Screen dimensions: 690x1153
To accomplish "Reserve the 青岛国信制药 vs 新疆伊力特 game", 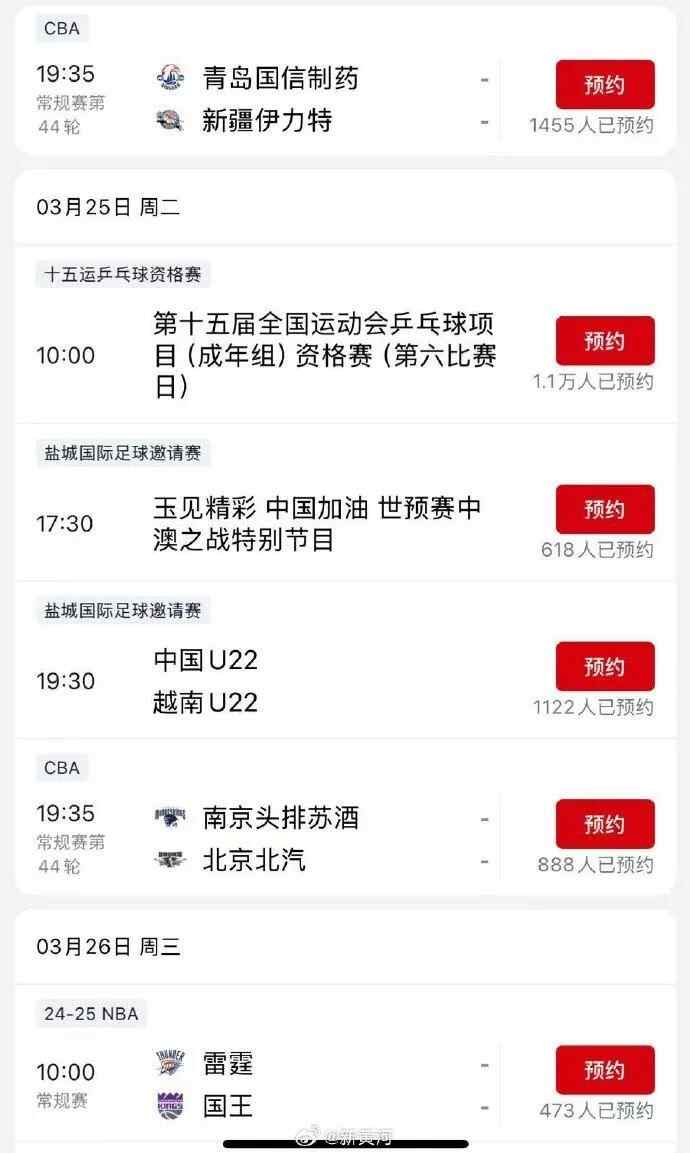I will 605,85.
